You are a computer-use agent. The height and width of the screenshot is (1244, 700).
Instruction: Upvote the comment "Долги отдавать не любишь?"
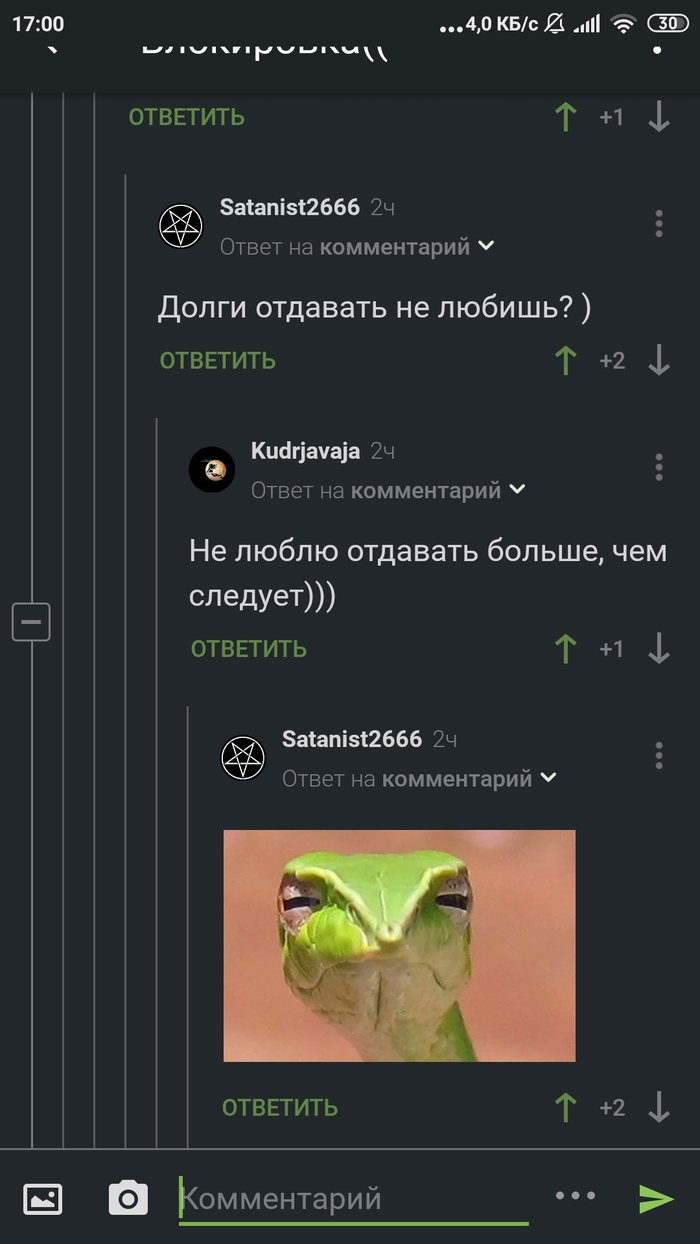565,360
